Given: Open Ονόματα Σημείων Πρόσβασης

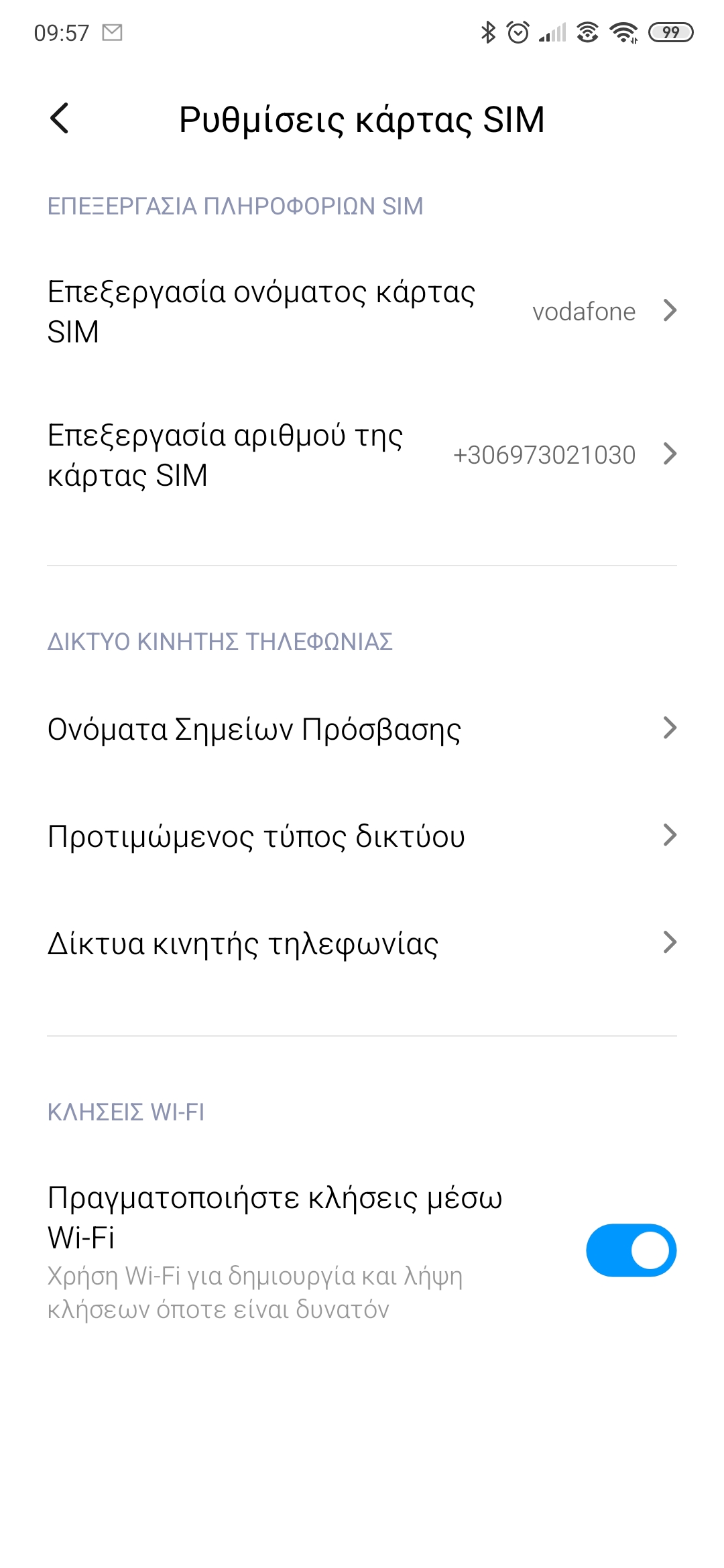Looking at the screenshot, I should [362, 728].
